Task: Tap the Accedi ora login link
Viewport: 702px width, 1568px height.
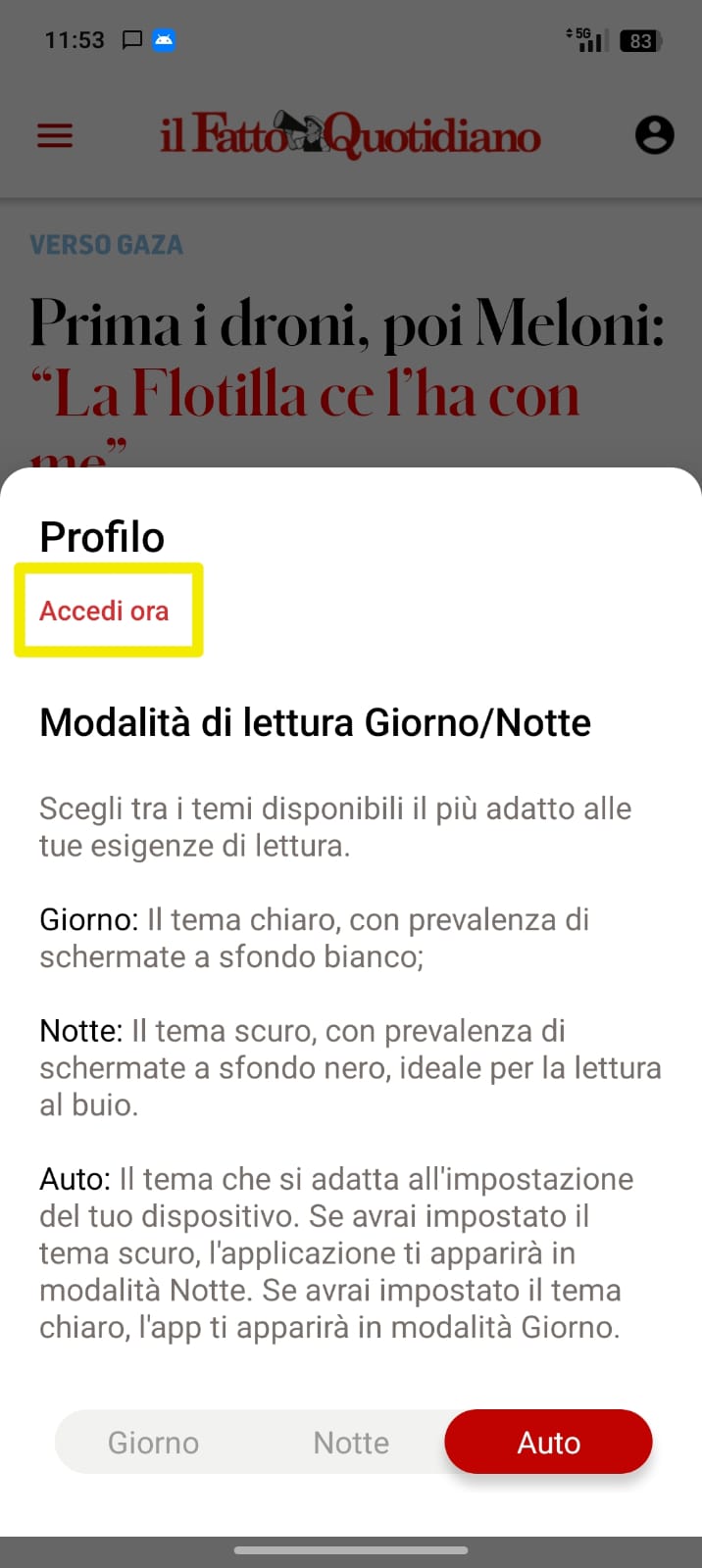Action: click(104, 611)
